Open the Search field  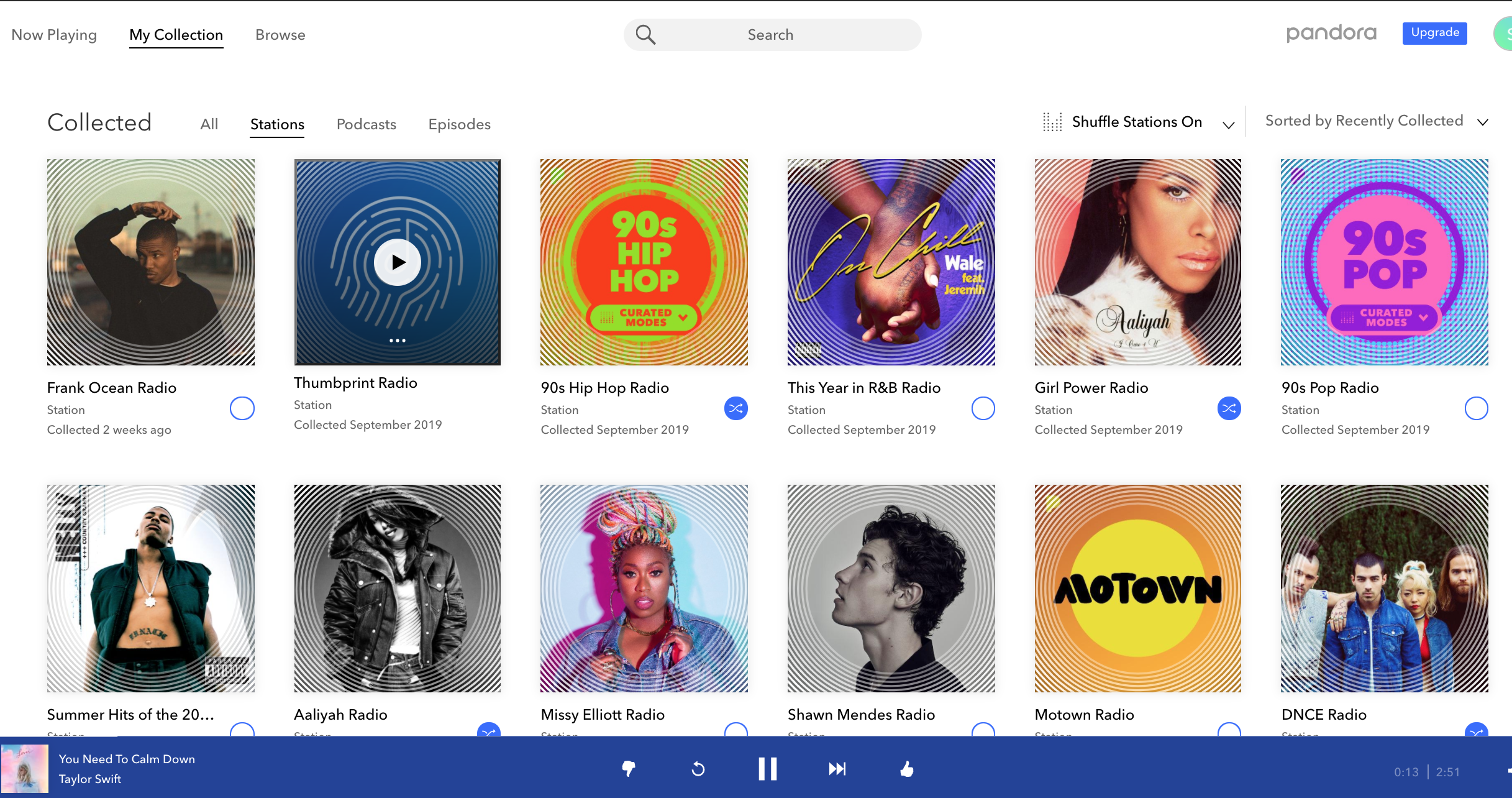click(x=772, y=35)
